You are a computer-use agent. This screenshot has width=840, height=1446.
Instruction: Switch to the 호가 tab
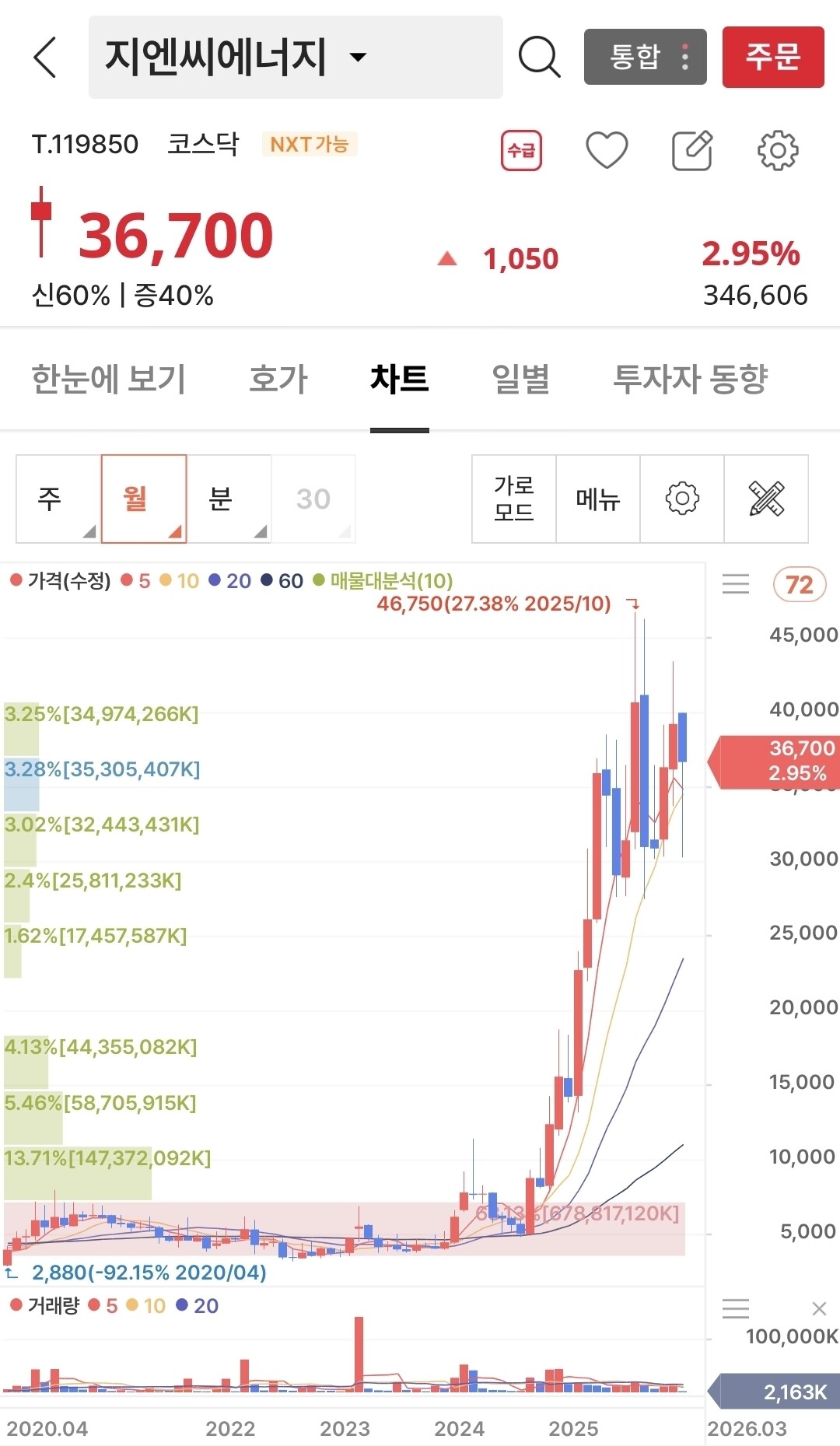coord(278,379)
